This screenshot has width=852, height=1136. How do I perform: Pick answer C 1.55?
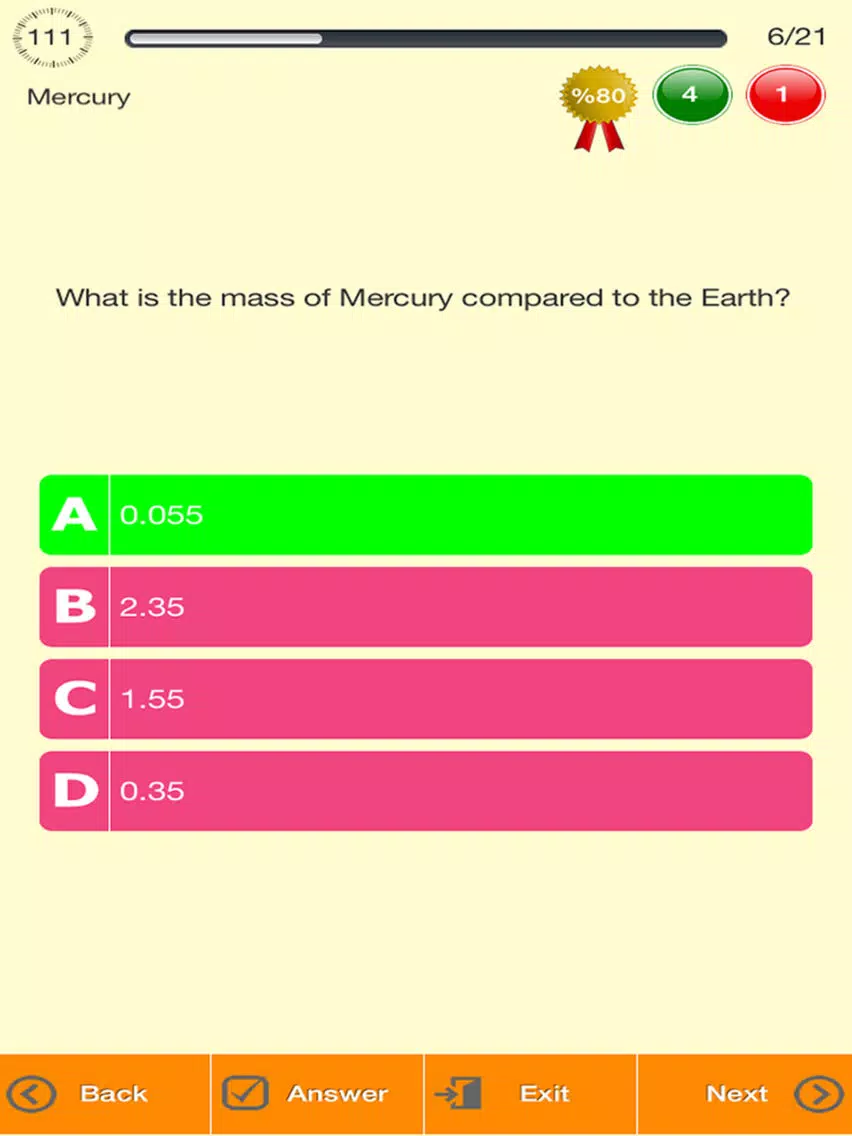point(425,699)
